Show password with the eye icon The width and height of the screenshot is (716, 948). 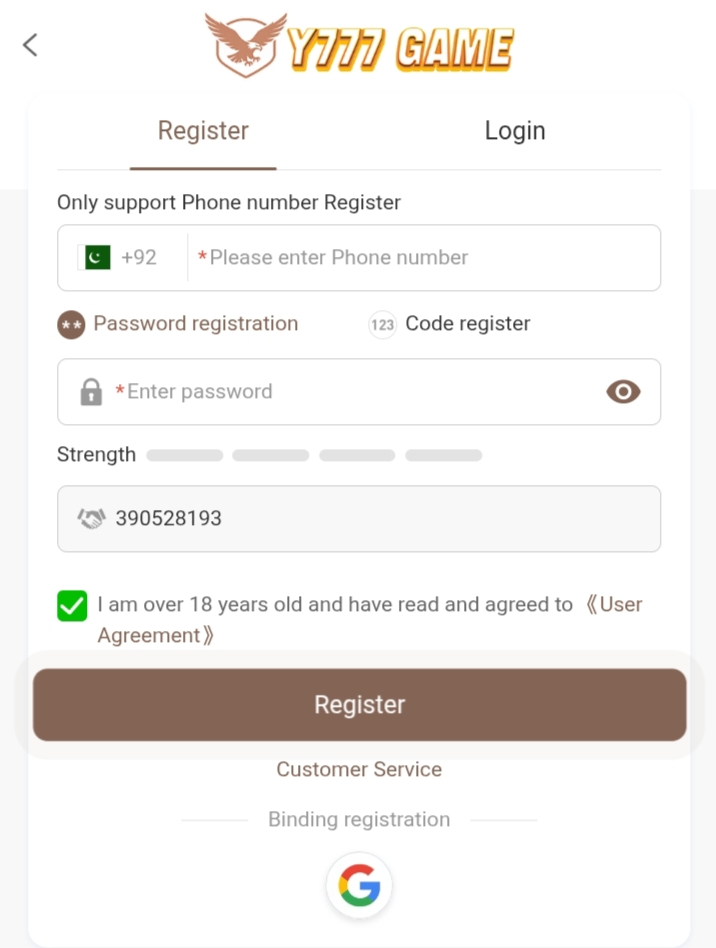tap(623, 392)
